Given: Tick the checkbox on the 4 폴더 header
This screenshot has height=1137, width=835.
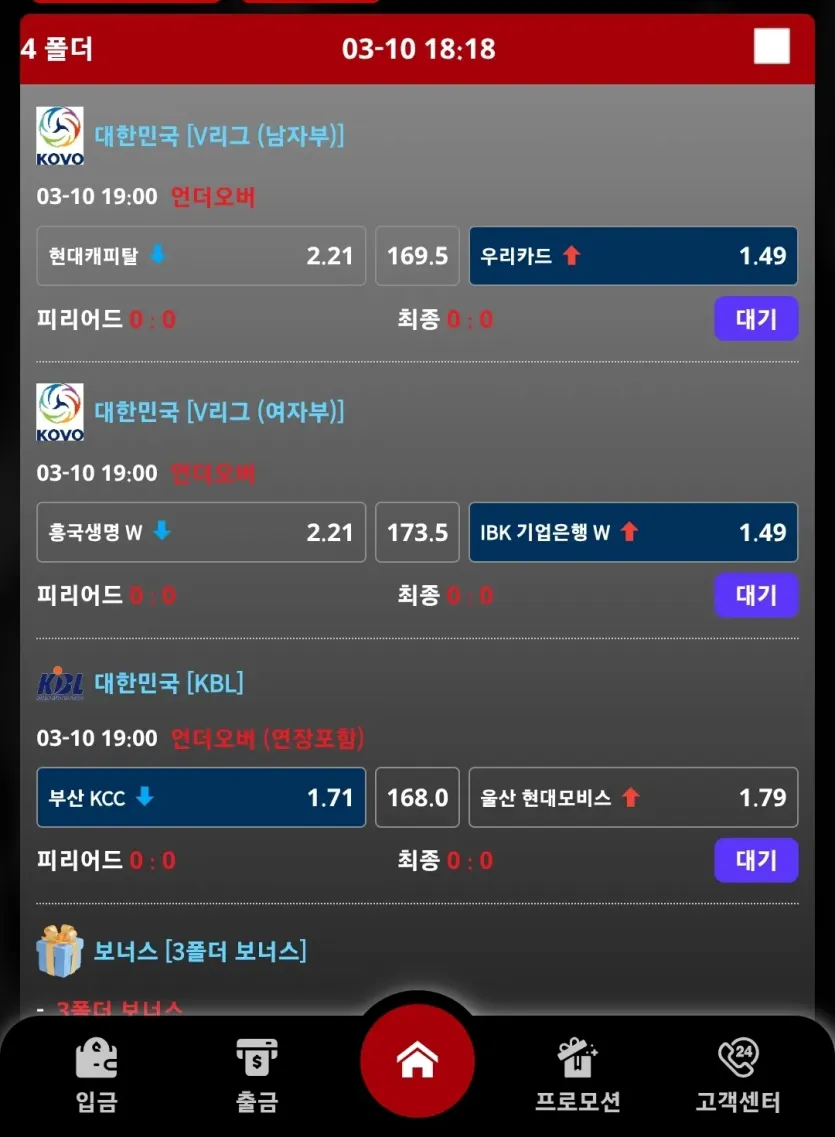Looking at the screenshot, I should tap(771, 46).
